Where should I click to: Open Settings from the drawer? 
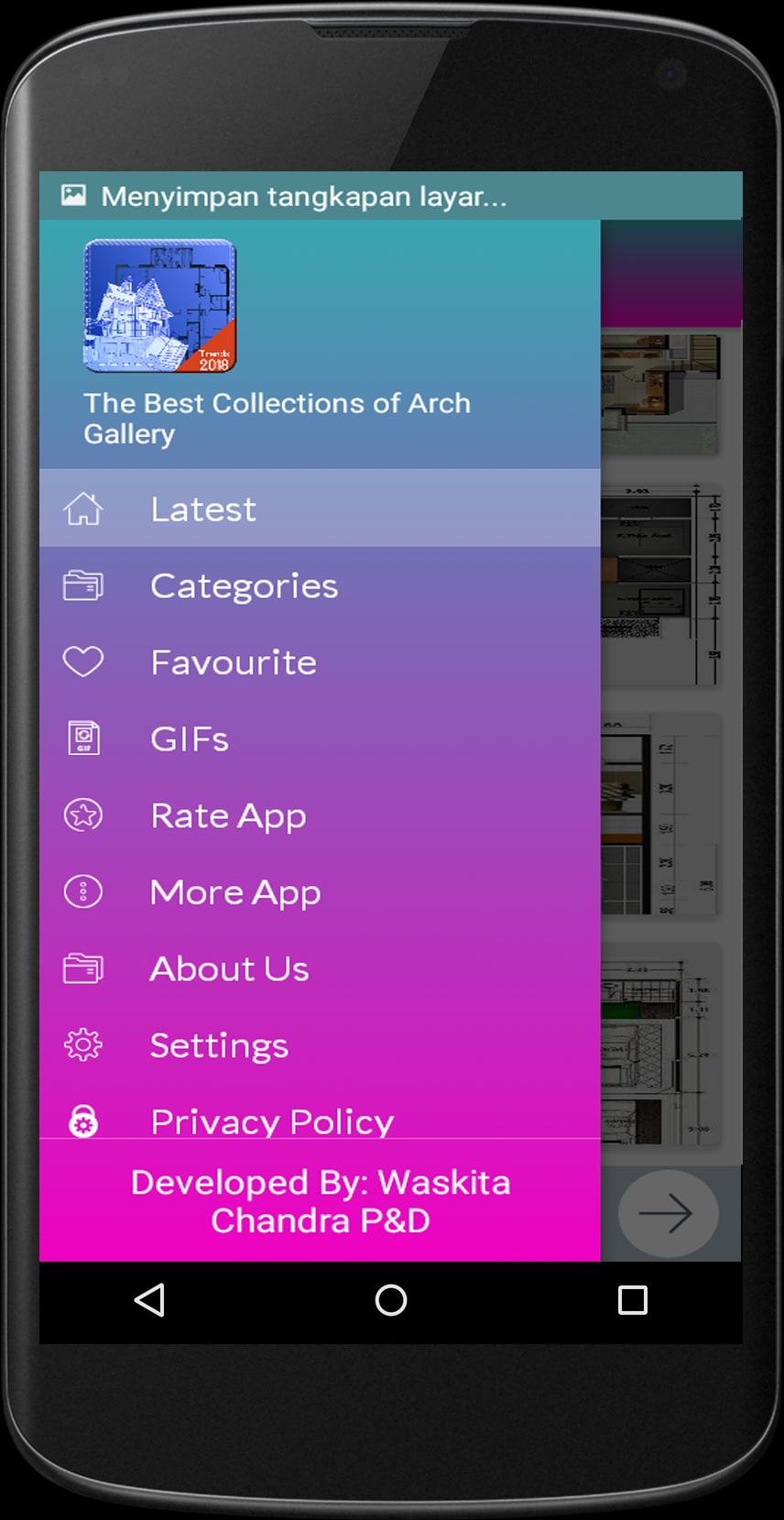pyautogui.click(x=219, y=1045)
